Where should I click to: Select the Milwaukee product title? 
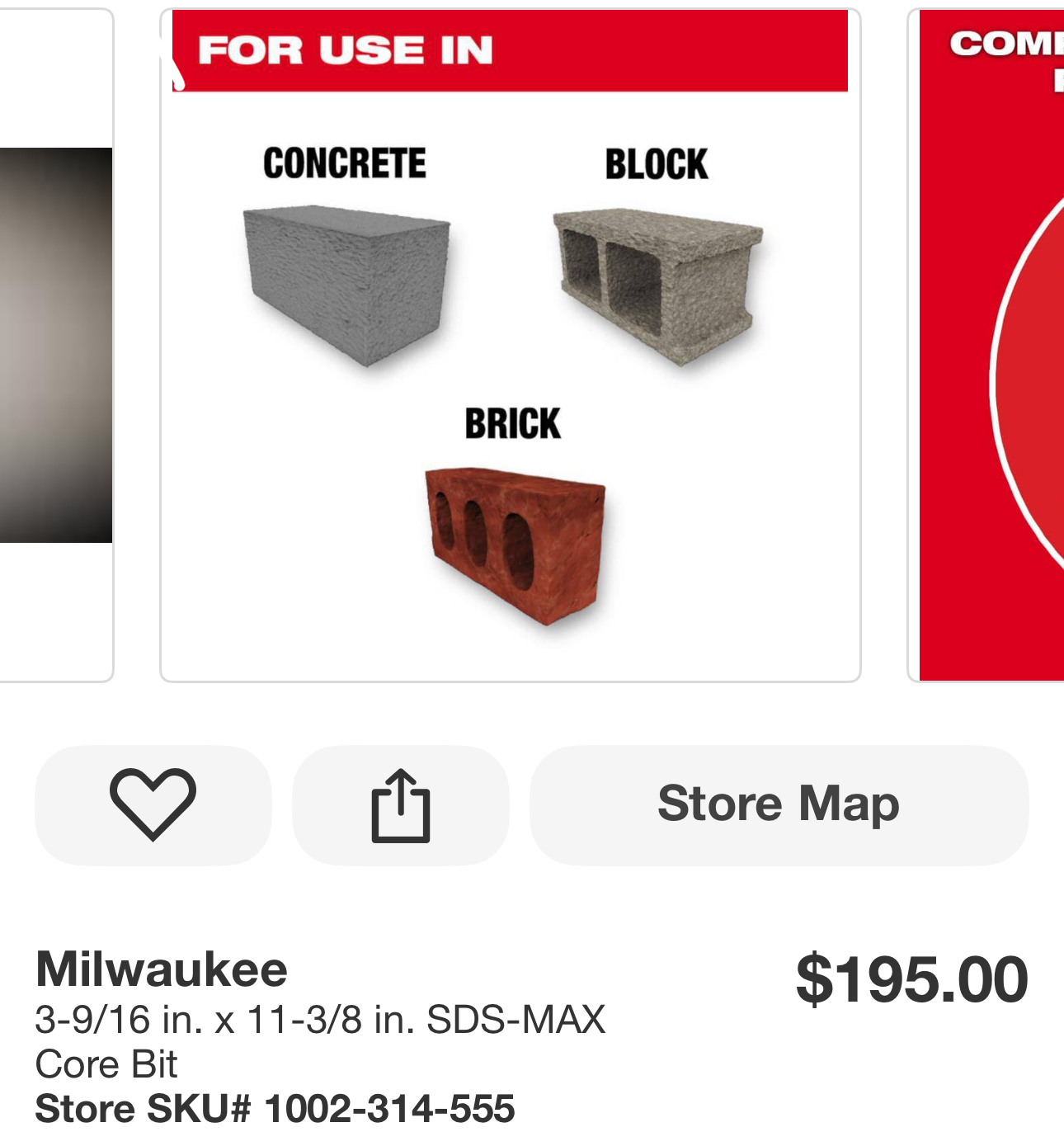(162, 970)
